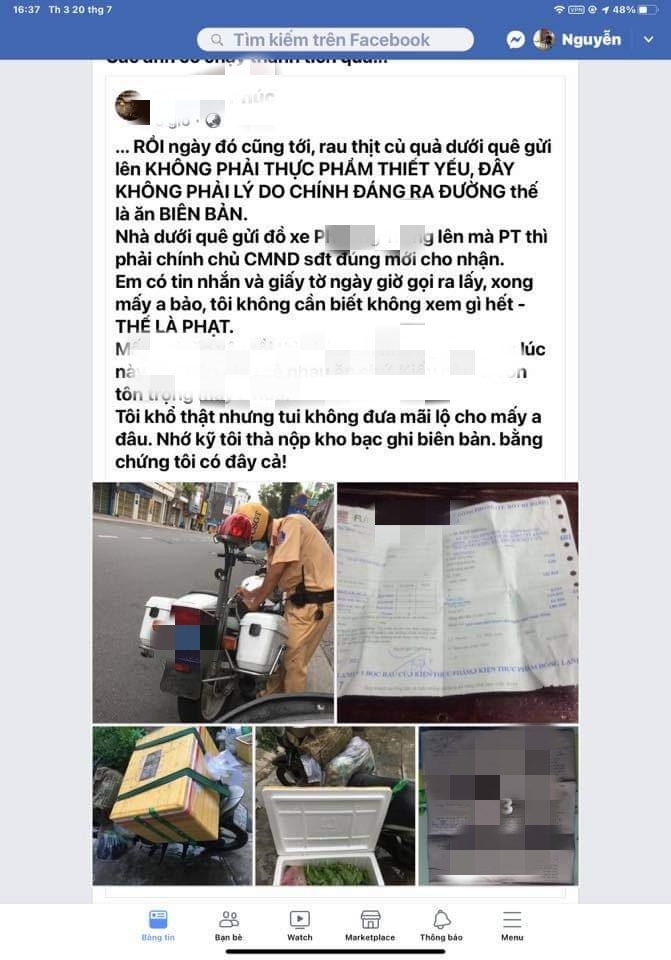Open the Watch tab
This screenshot has width=671, height=960.
click(x=299, y=925)
